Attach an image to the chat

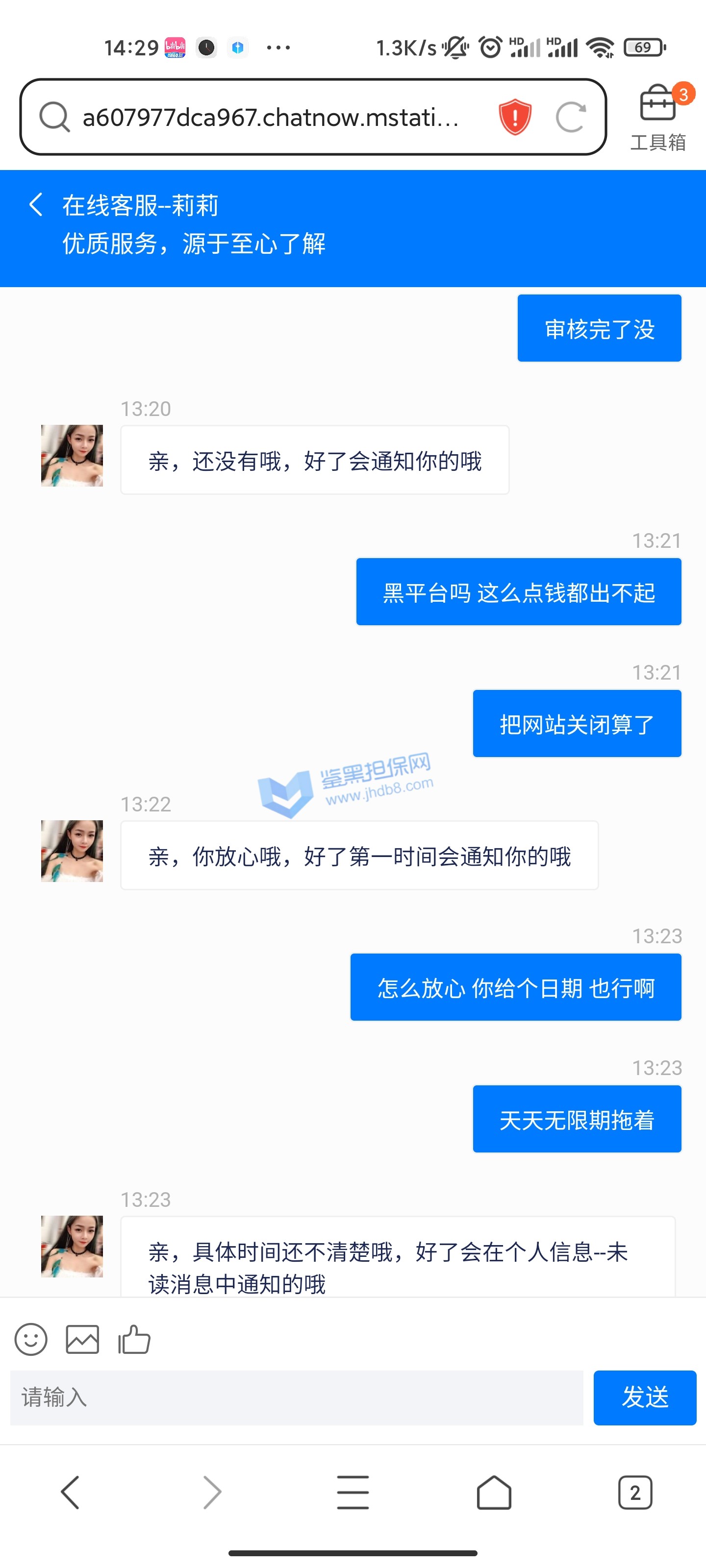tap(82, 1339)
